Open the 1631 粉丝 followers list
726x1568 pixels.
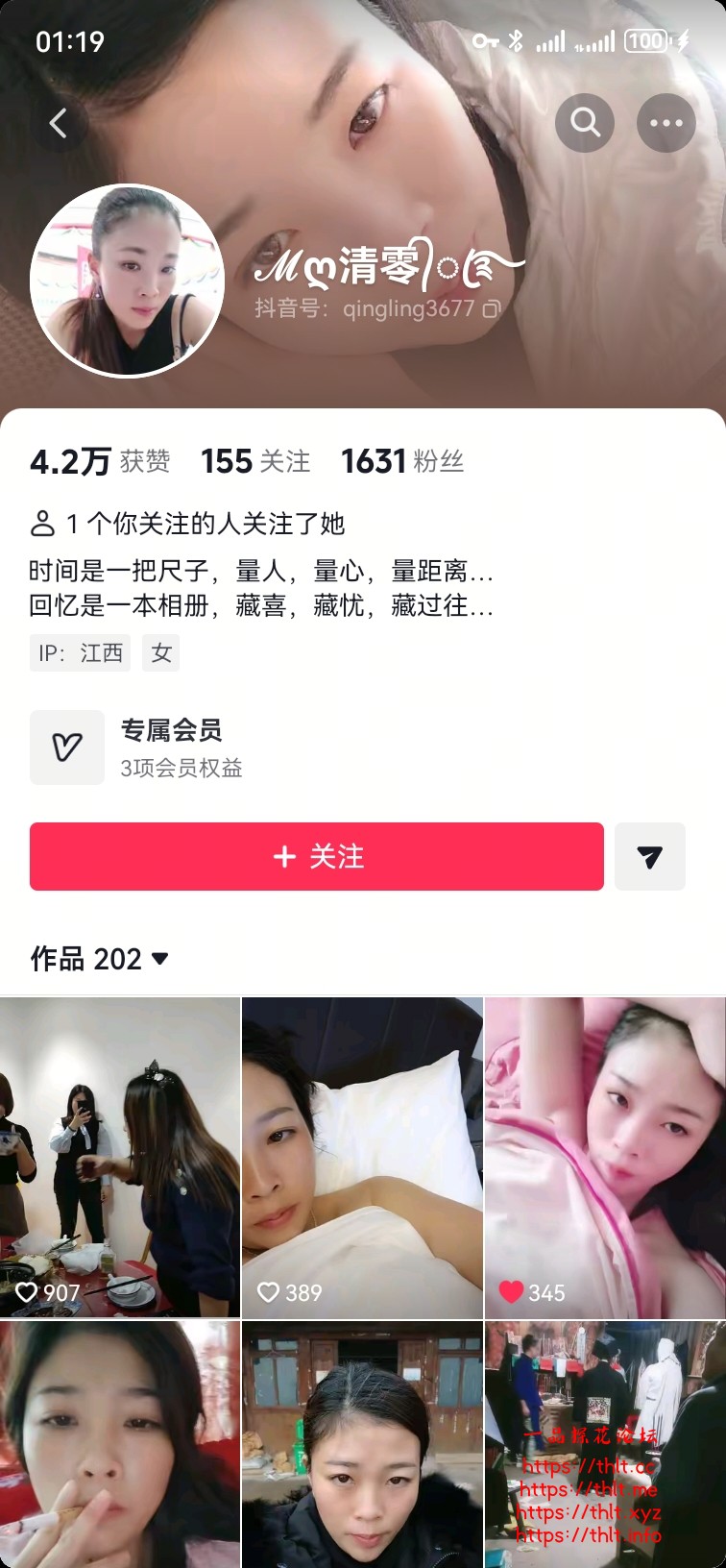tap(402, 462)
